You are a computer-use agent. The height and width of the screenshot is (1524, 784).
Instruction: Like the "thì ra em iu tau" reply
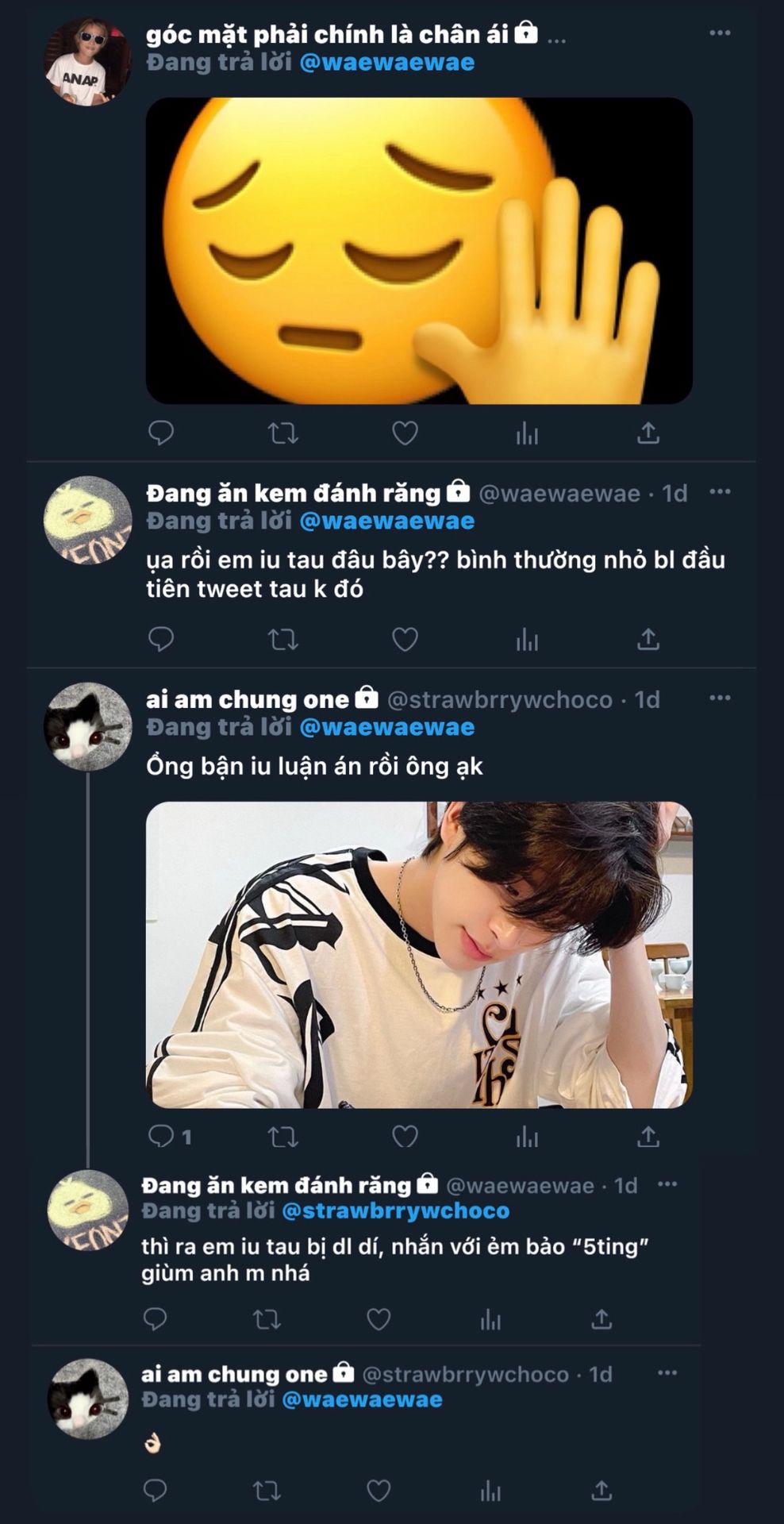coord(379,1319)
